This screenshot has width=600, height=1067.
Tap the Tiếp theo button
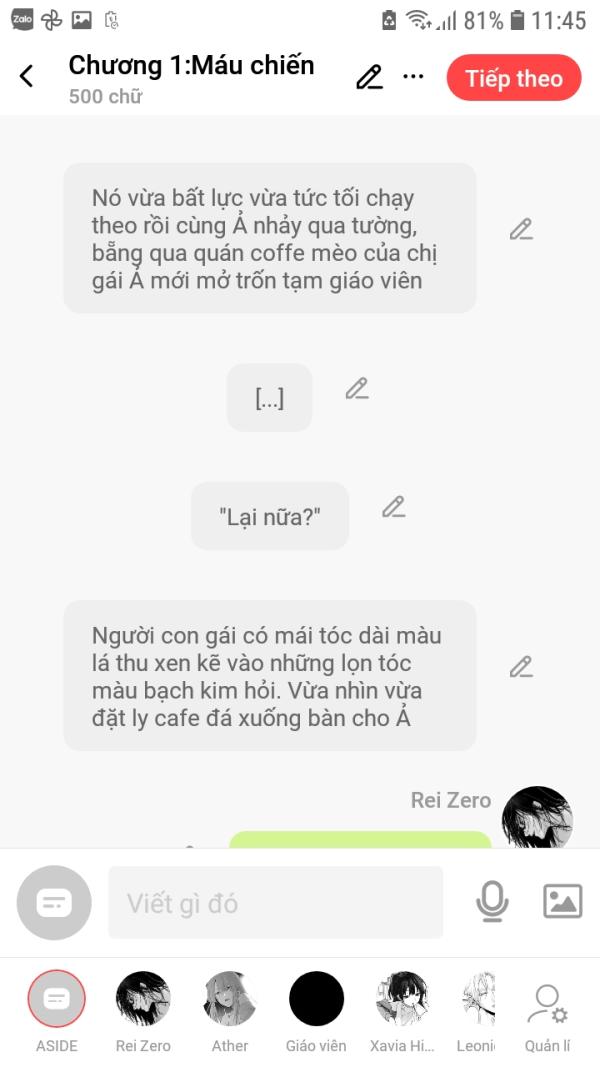513,78
